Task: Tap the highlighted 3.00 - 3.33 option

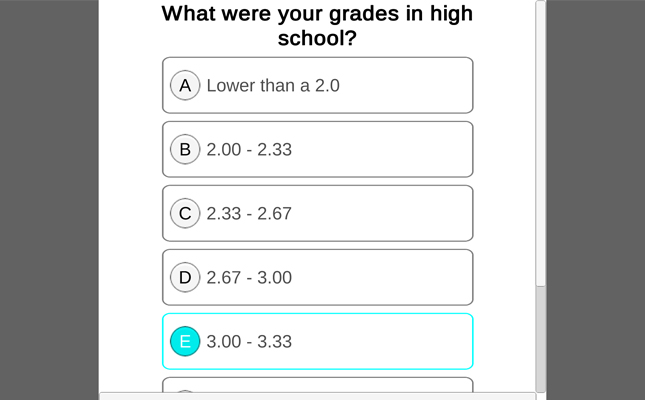Action: click(317, 341)
